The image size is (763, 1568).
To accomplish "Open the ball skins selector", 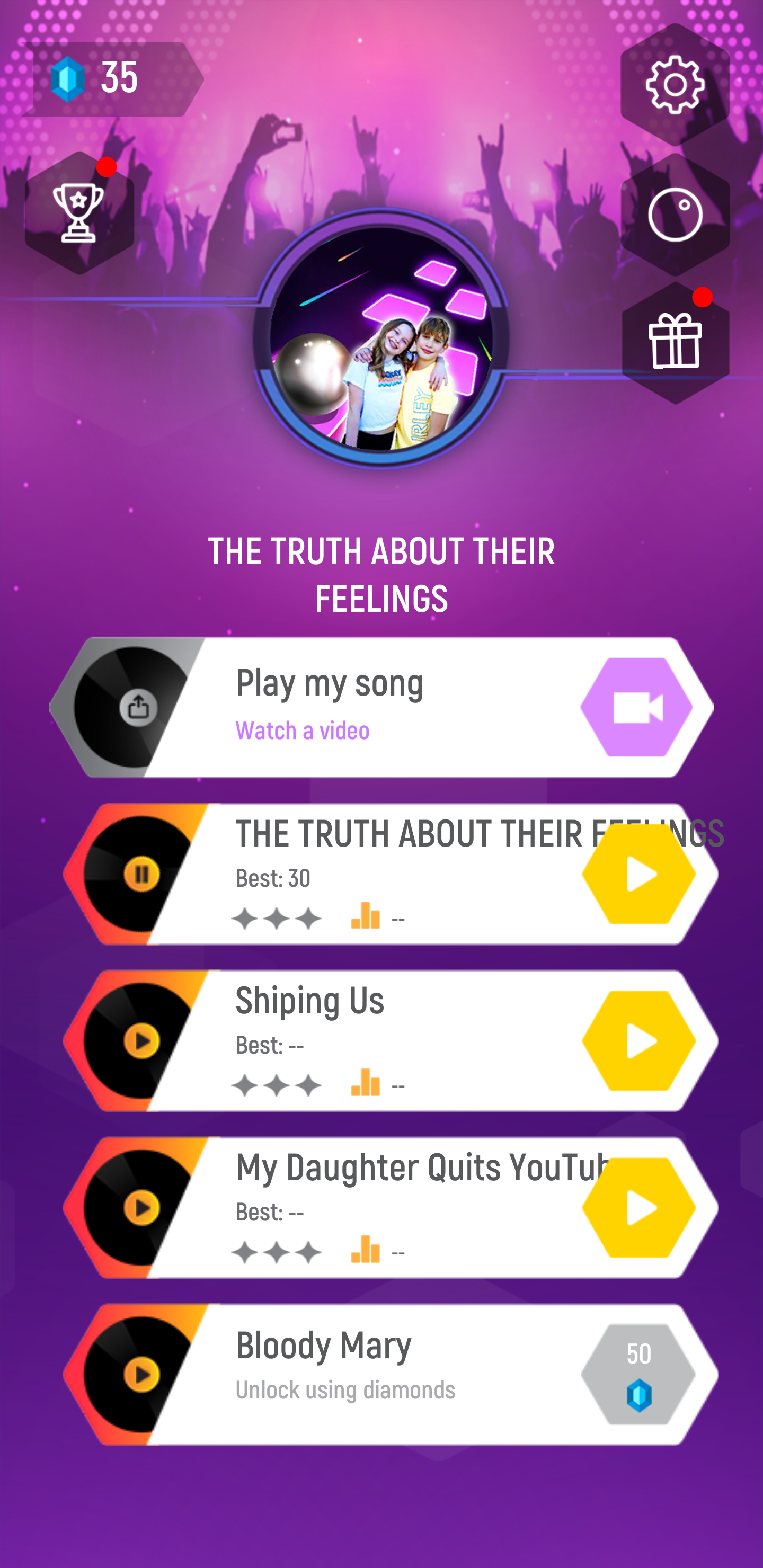I will 675,214.
